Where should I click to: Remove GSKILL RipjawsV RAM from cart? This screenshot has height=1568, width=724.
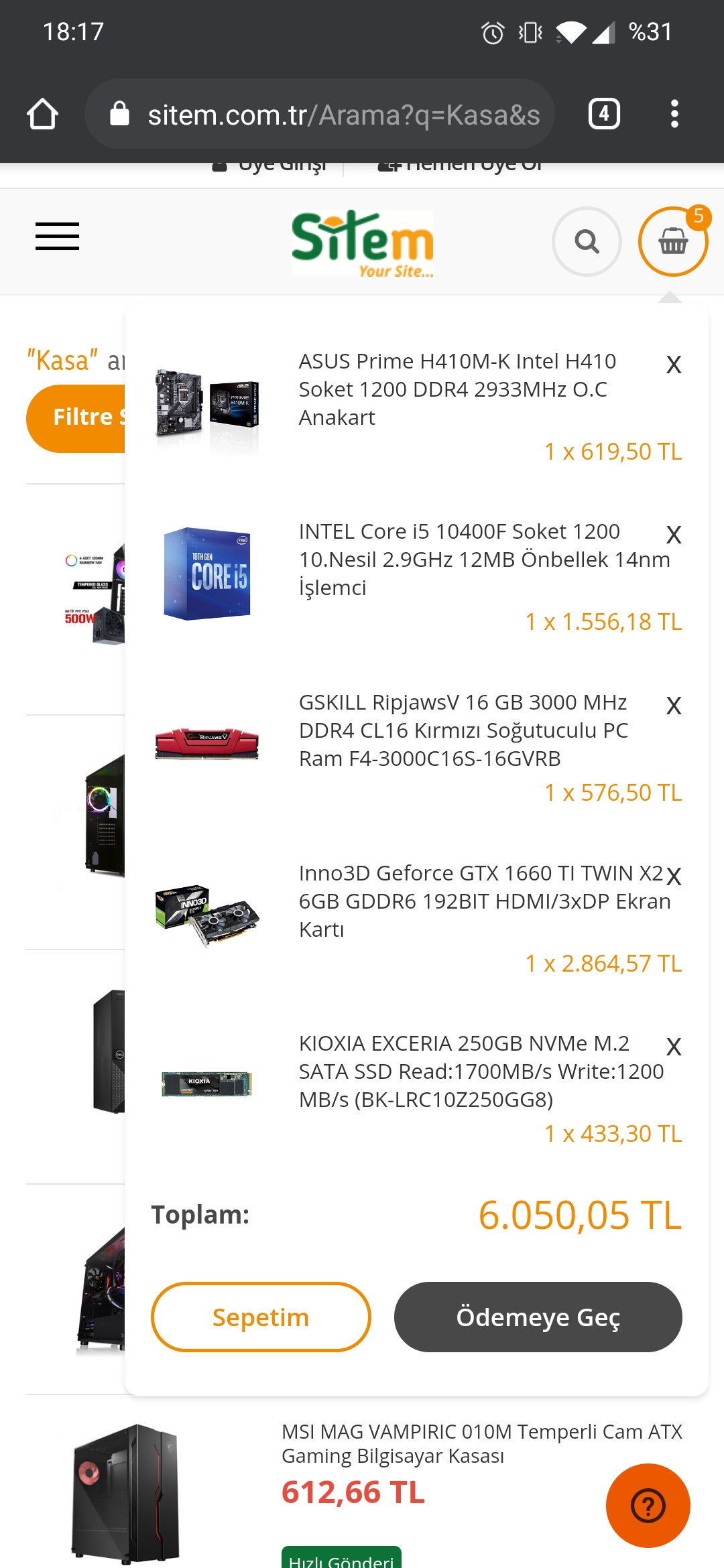(674, 706)
